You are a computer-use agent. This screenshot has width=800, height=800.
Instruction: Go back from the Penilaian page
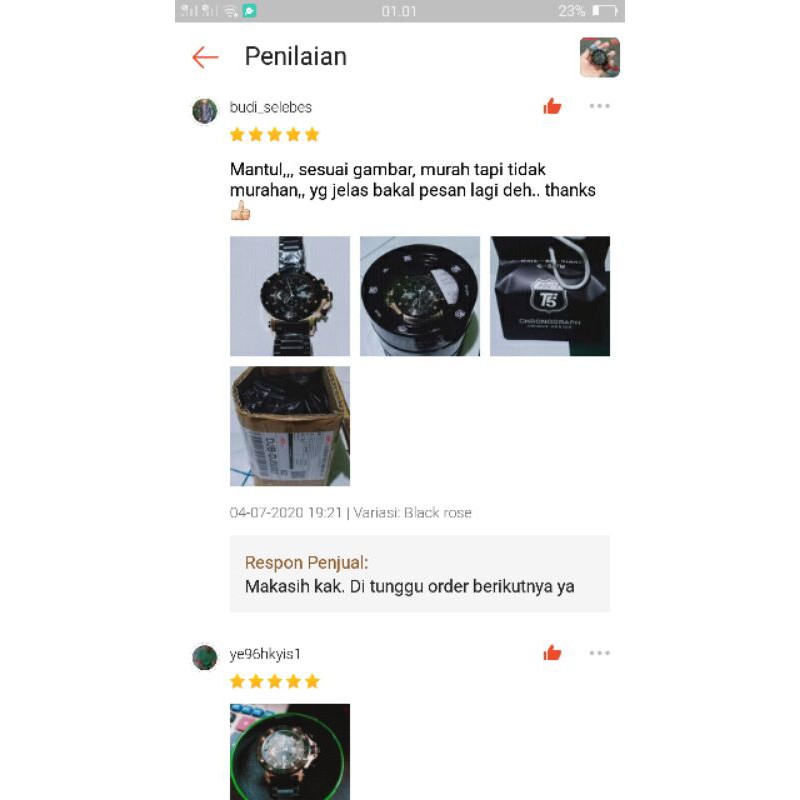205,57
